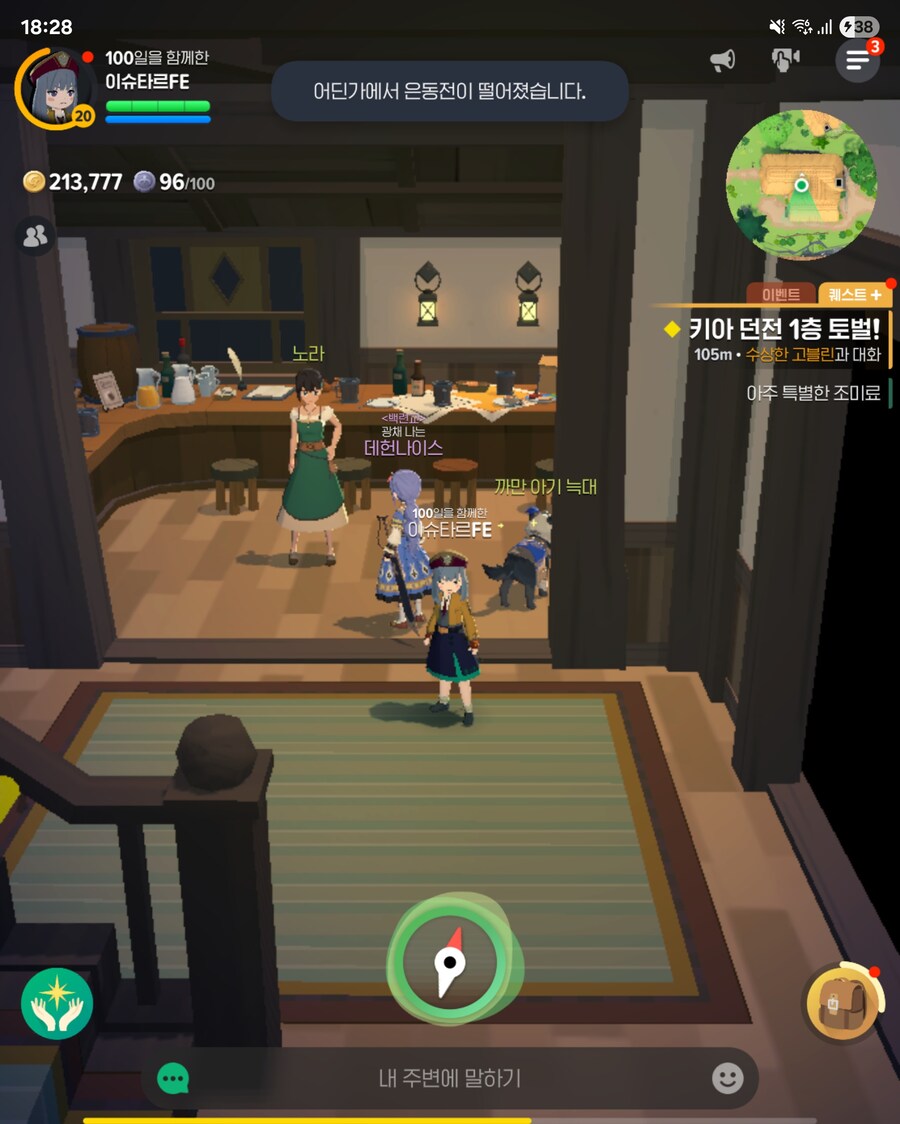Switch to the 이벤트 tab
The image size is (900, 1124).
[x=781, y=294]
